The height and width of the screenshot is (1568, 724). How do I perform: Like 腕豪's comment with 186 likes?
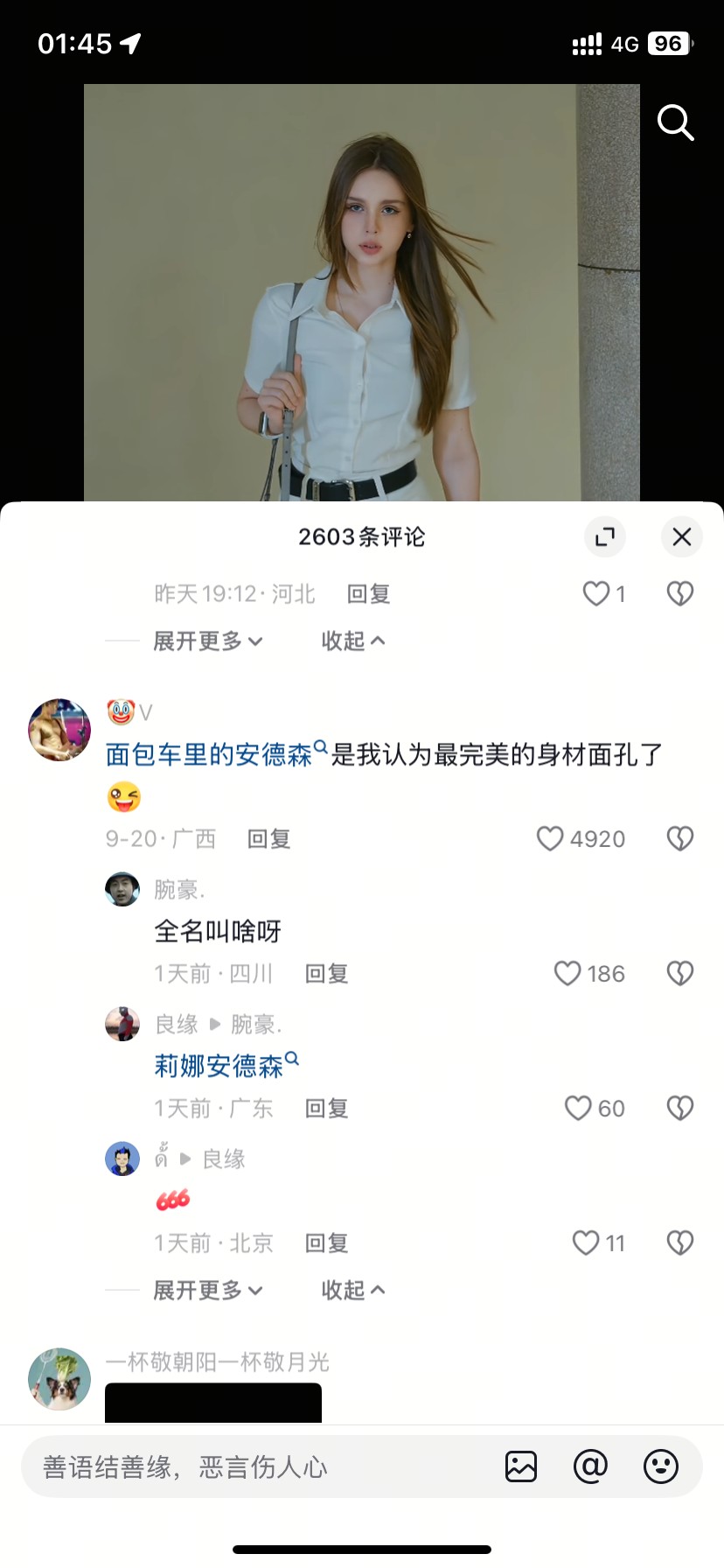(567, 973)
